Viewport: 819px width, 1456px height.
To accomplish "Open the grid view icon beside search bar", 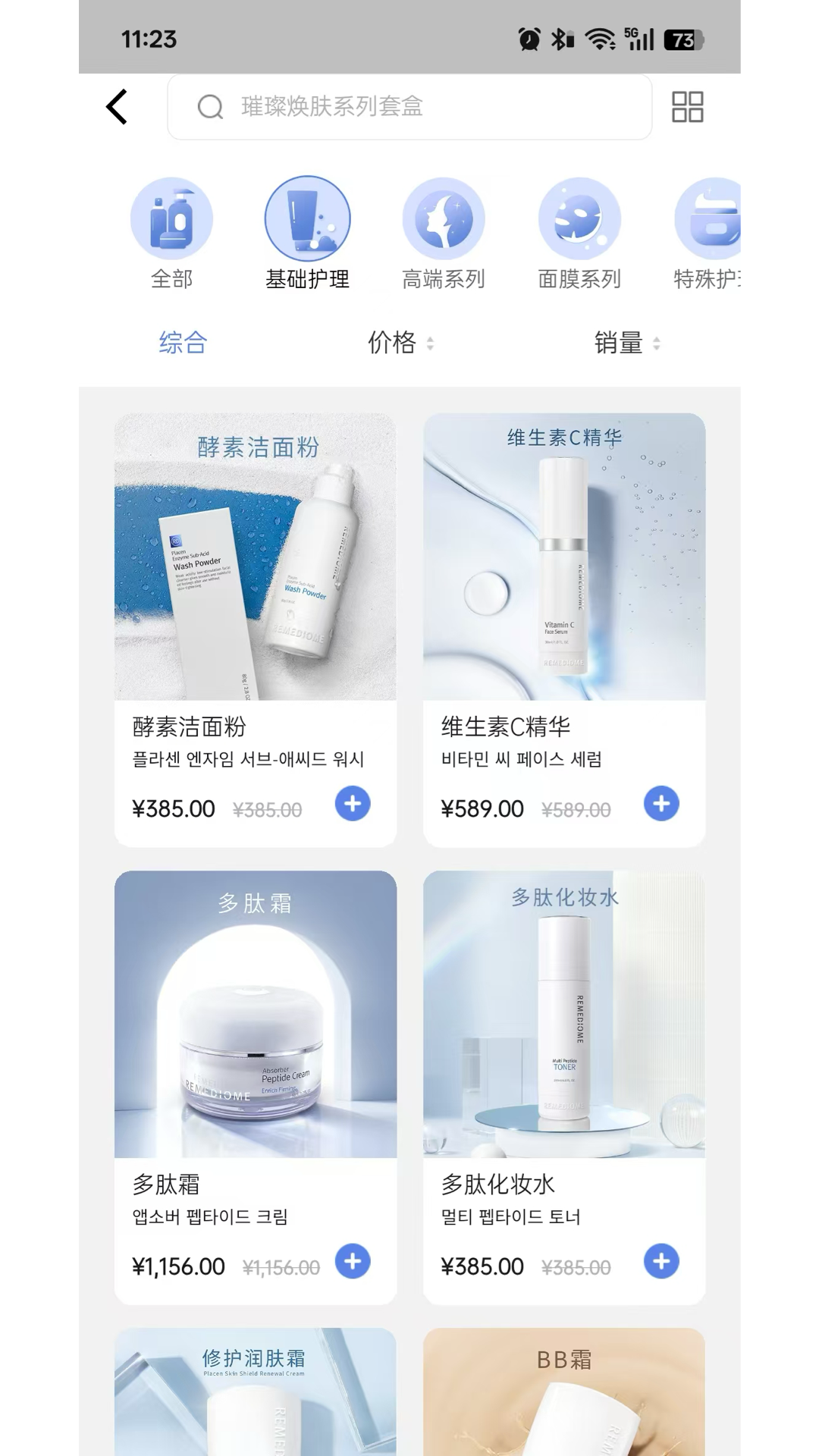I will pyautogui.click(x=686, y=106).
